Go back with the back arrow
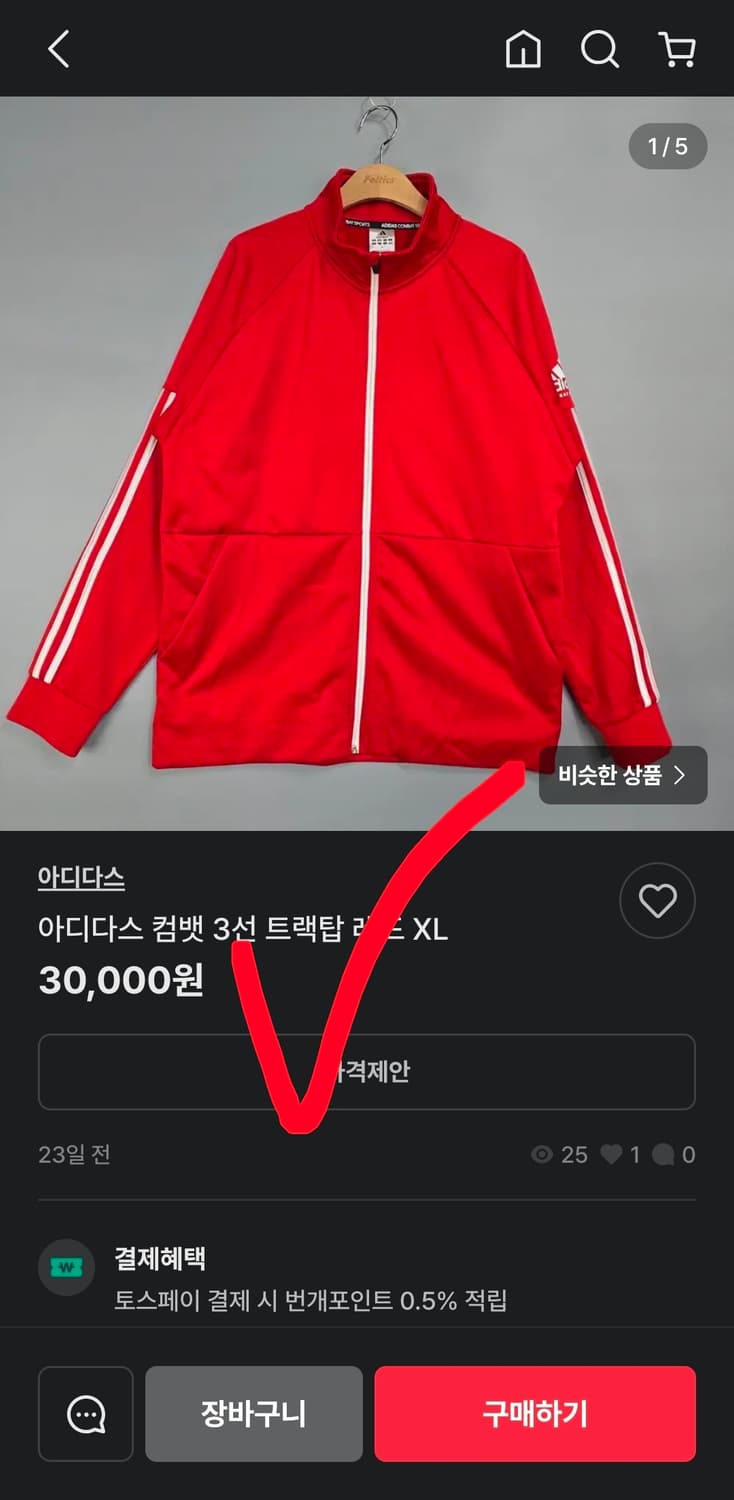 coord(57,50)
